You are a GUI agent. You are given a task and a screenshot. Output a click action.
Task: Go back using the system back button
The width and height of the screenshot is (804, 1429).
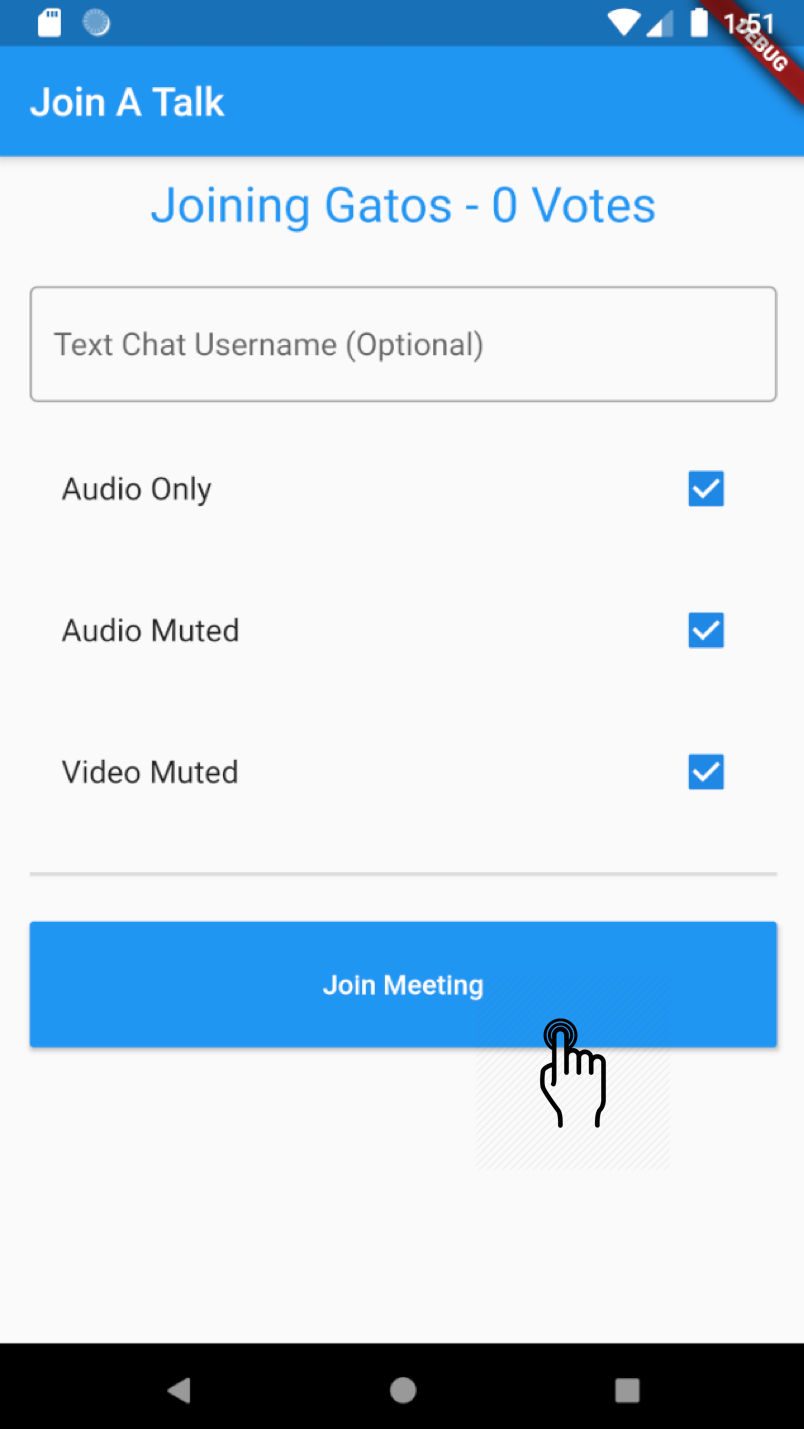179,1389
